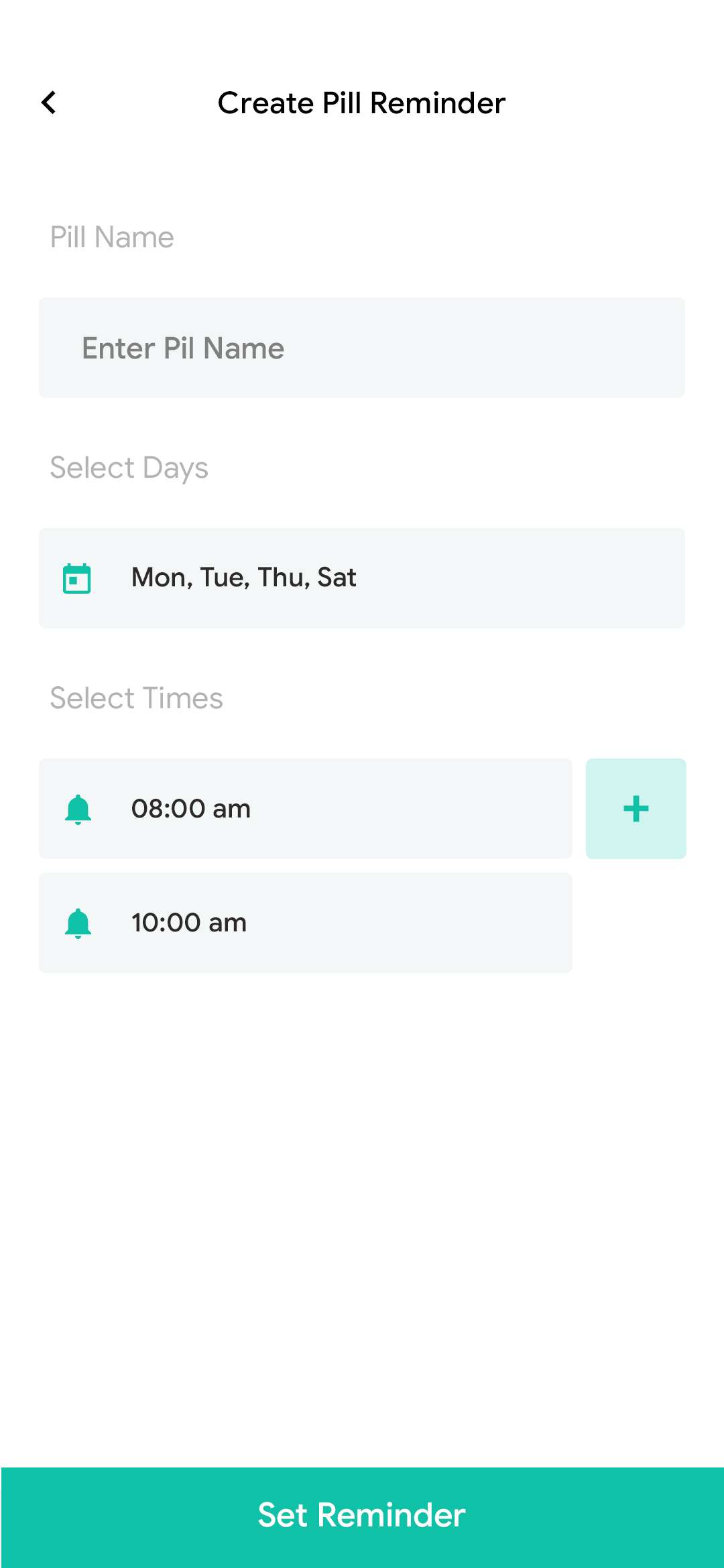Tap the teal plus button
This screenshot has width=724, height=1568.
(636, 809)
